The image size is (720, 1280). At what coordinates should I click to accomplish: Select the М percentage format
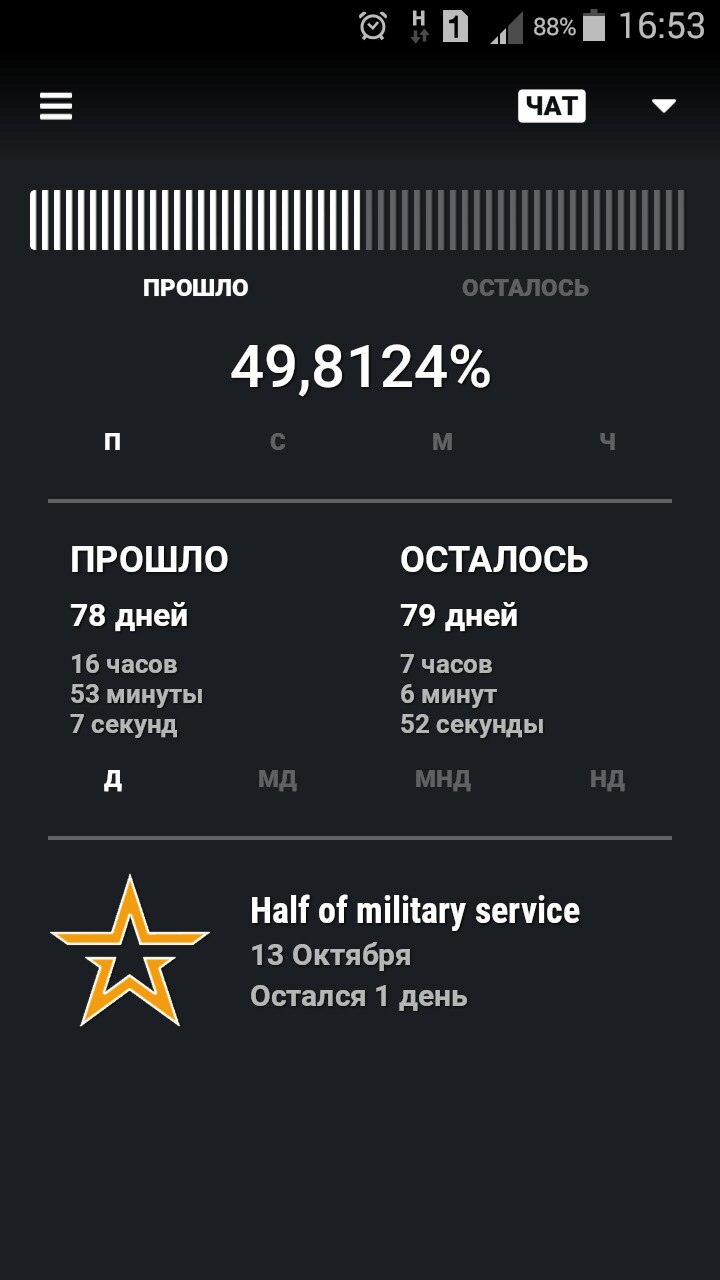(x=442, y=442)
